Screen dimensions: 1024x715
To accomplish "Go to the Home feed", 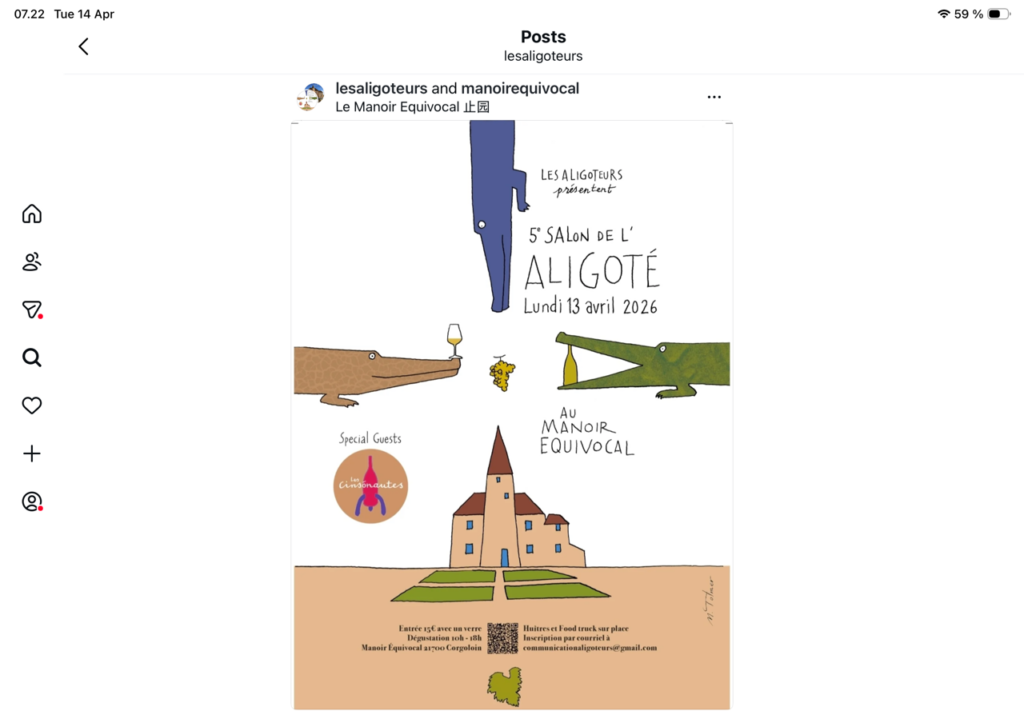I will (32, 214).
